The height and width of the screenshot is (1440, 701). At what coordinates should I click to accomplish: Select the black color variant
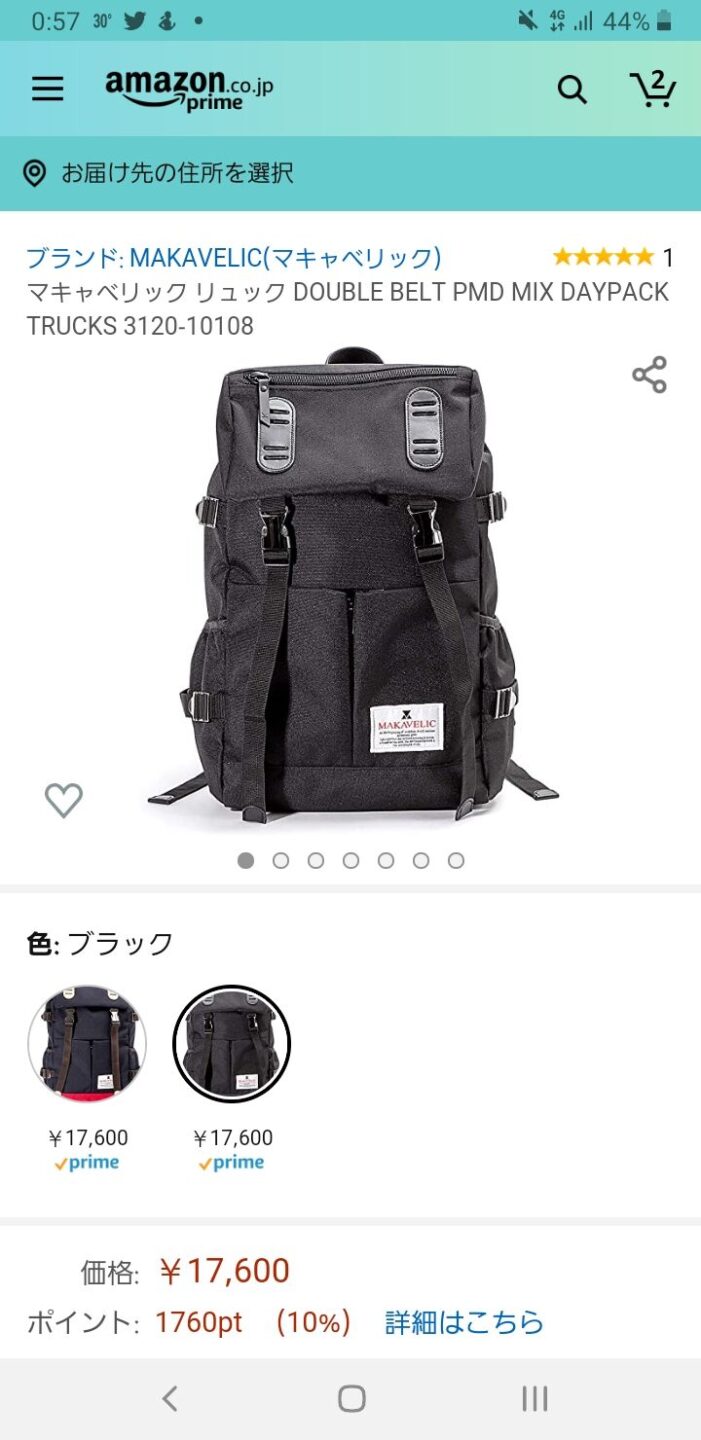coord(232,1044)
